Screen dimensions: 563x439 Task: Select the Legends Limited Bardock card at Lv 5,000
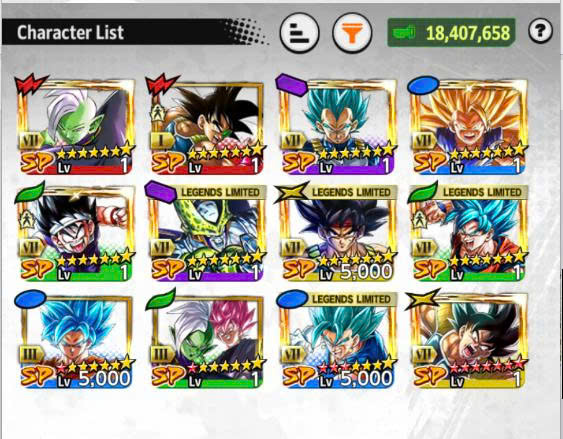pos(337,233)
